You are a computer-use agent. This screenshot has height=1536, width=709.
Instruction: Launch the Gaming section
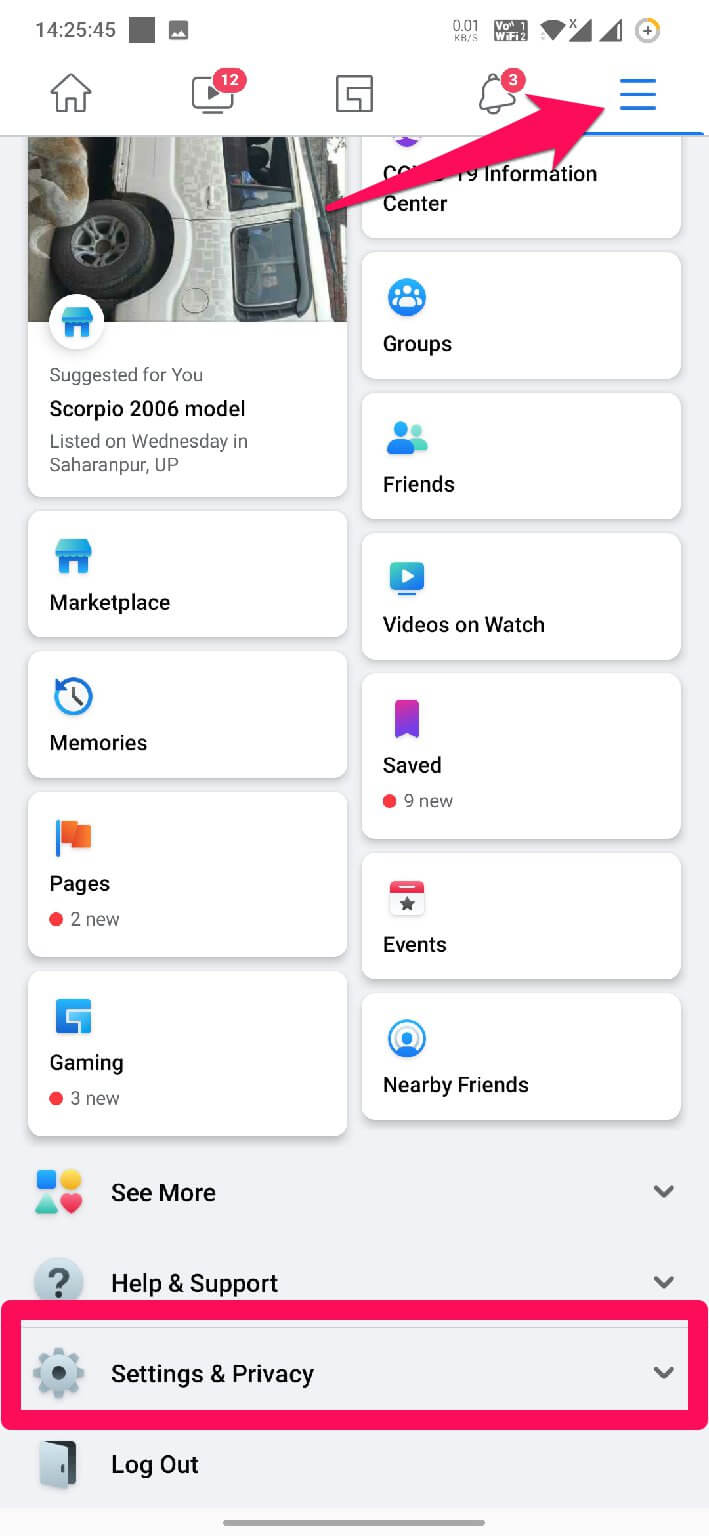187,1053
